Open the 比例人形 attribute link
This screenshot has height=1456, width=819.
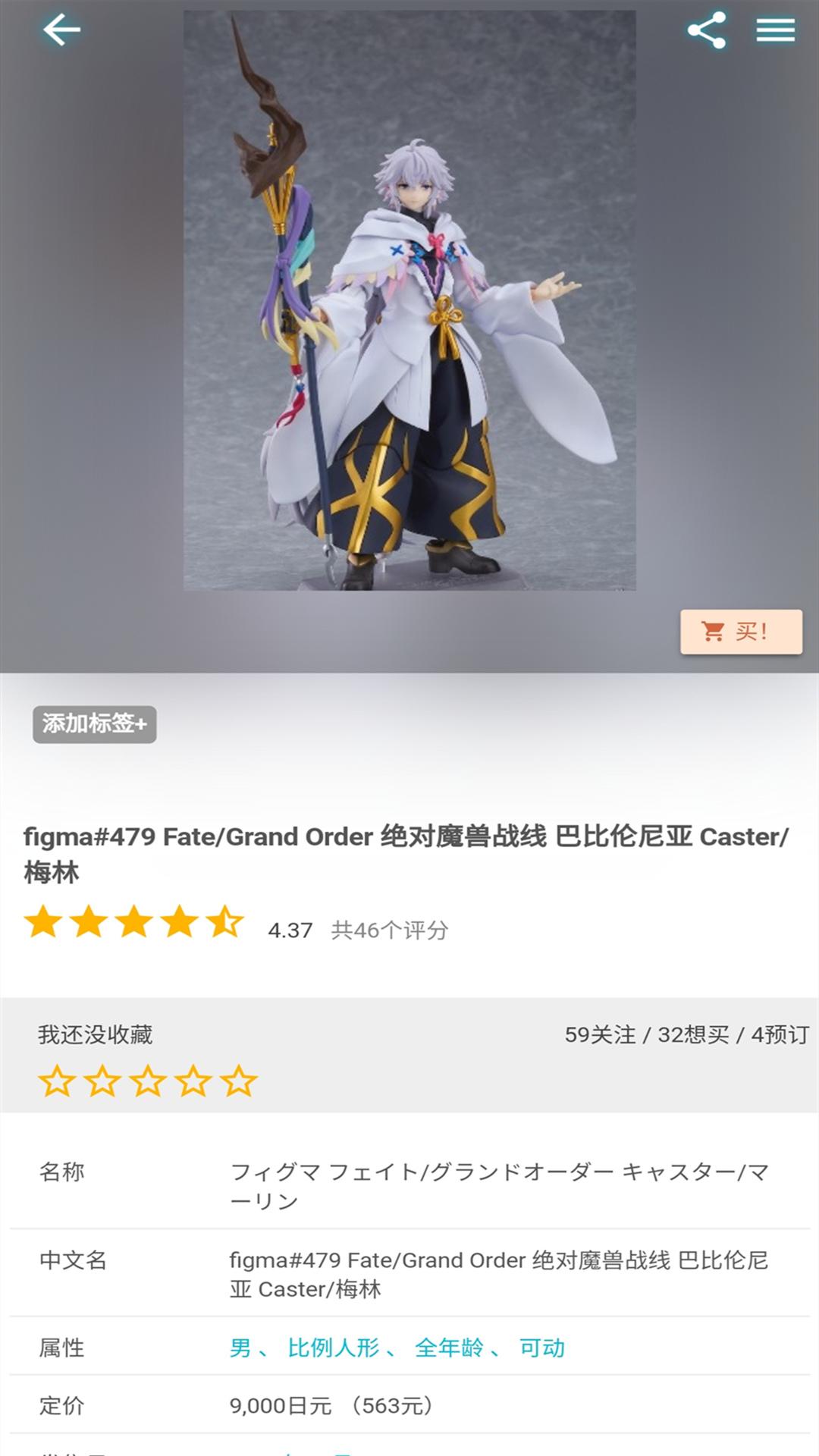333,1348
